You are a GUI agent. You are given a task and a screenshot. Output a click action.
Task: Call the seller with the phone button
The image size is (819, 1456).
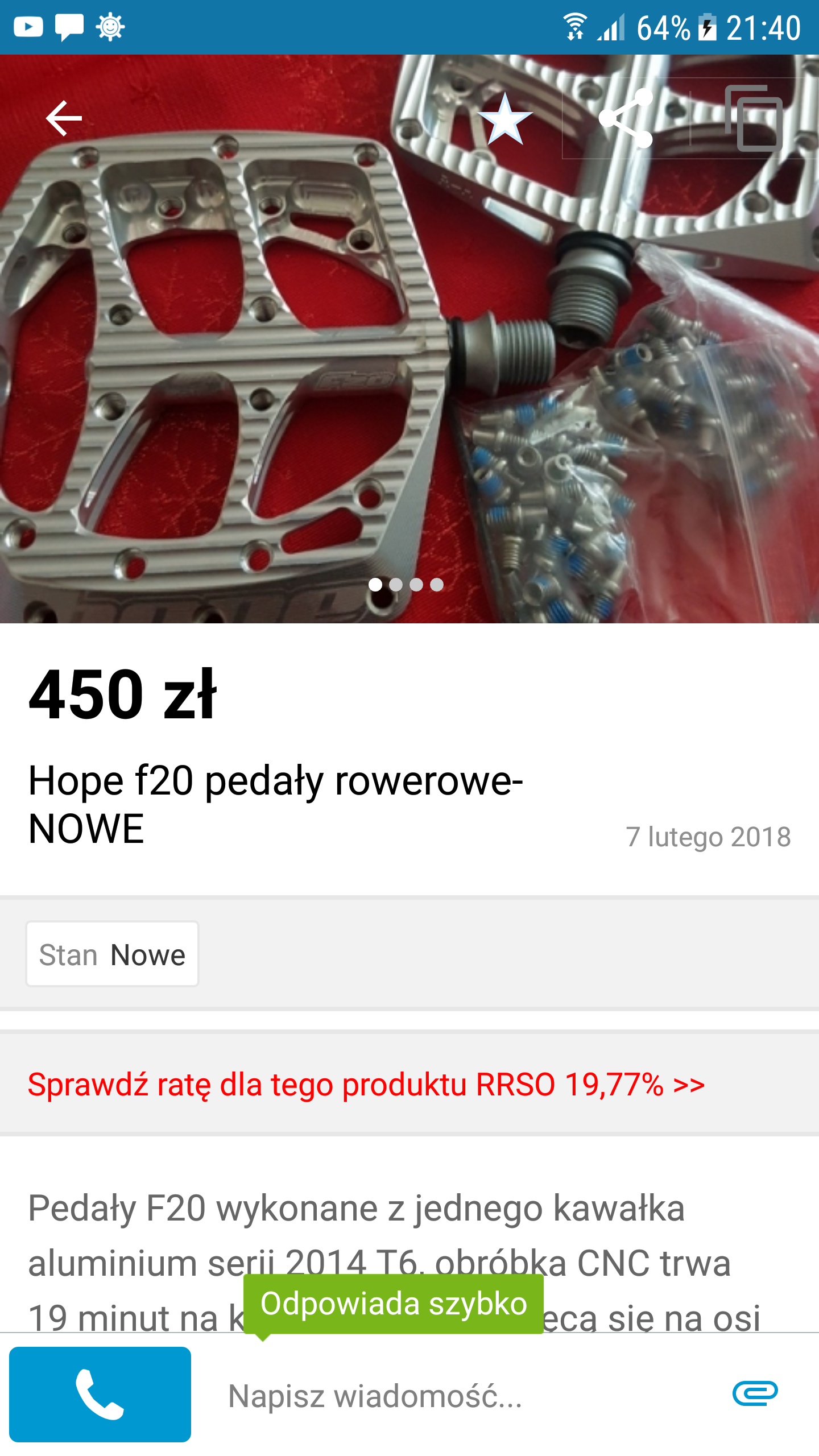[x=100, y=1393]
